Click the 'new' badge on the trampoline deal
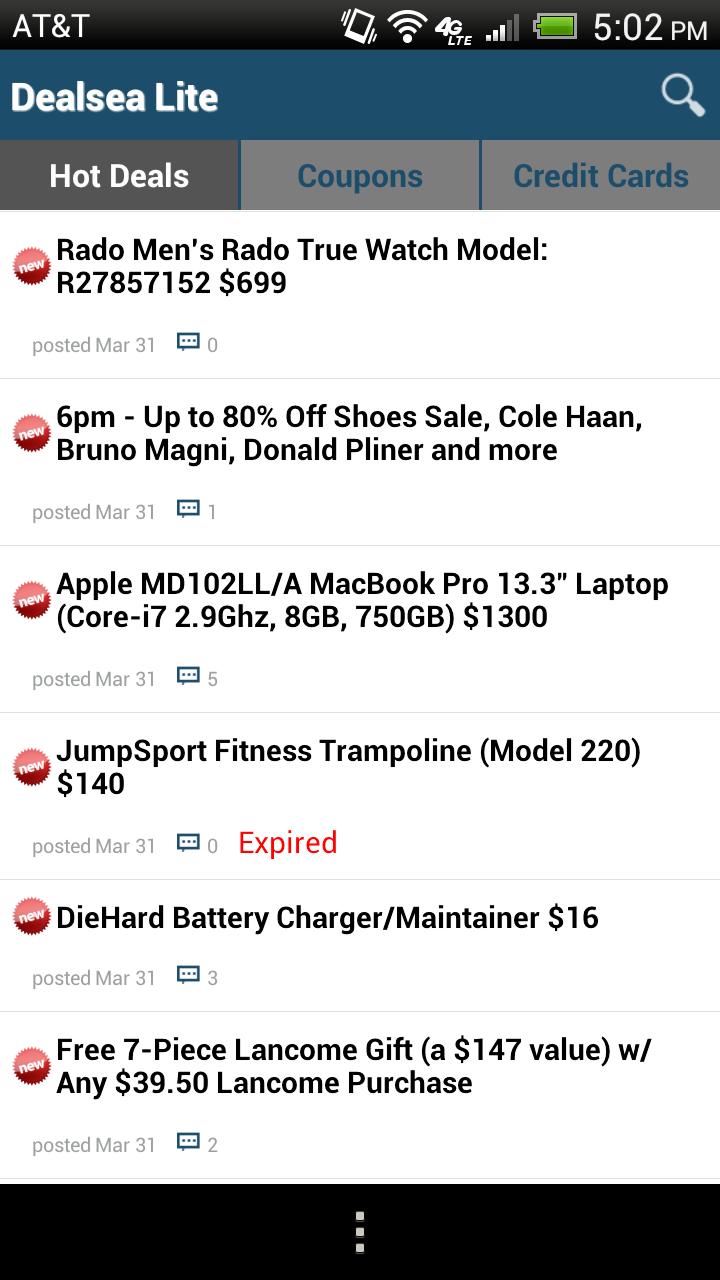The image size is (720, 1280). (x=31, y=767)
